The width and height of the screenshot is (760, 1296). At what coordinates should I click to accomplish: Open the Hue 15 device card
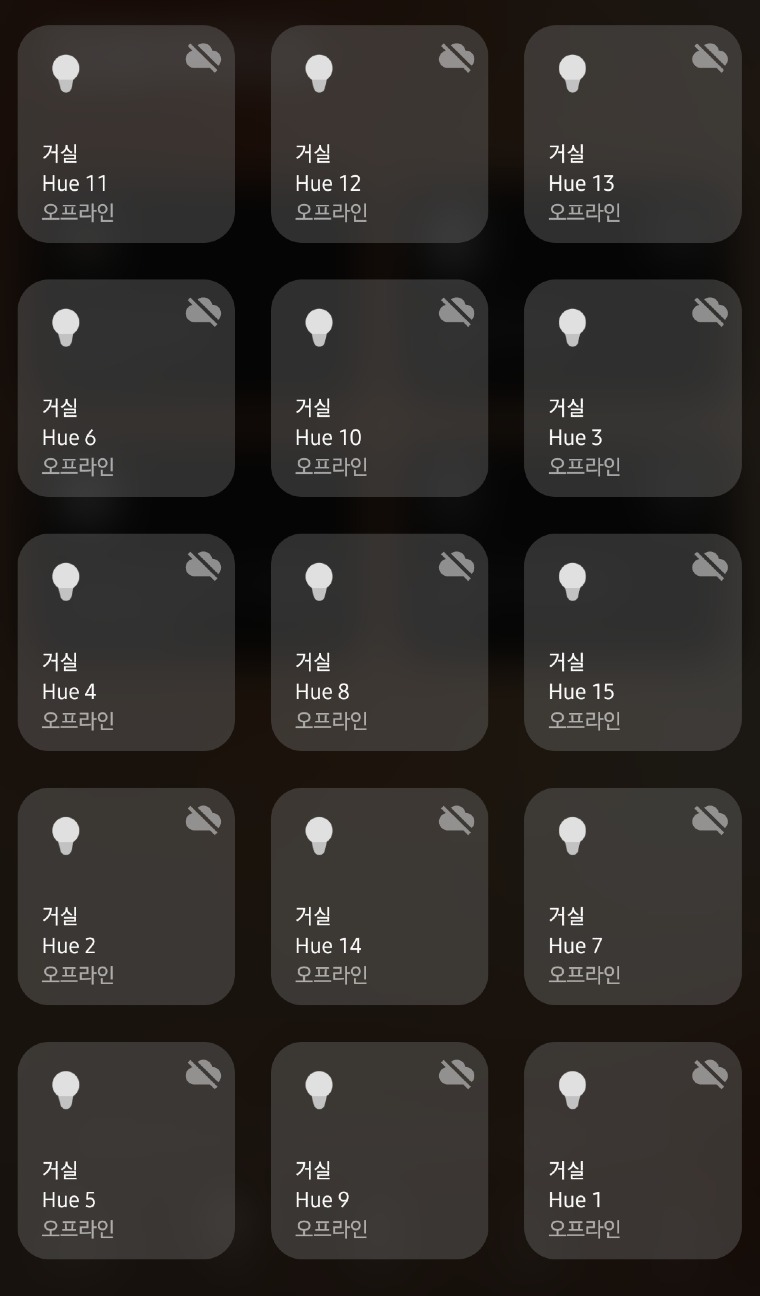tap(632, 642)
